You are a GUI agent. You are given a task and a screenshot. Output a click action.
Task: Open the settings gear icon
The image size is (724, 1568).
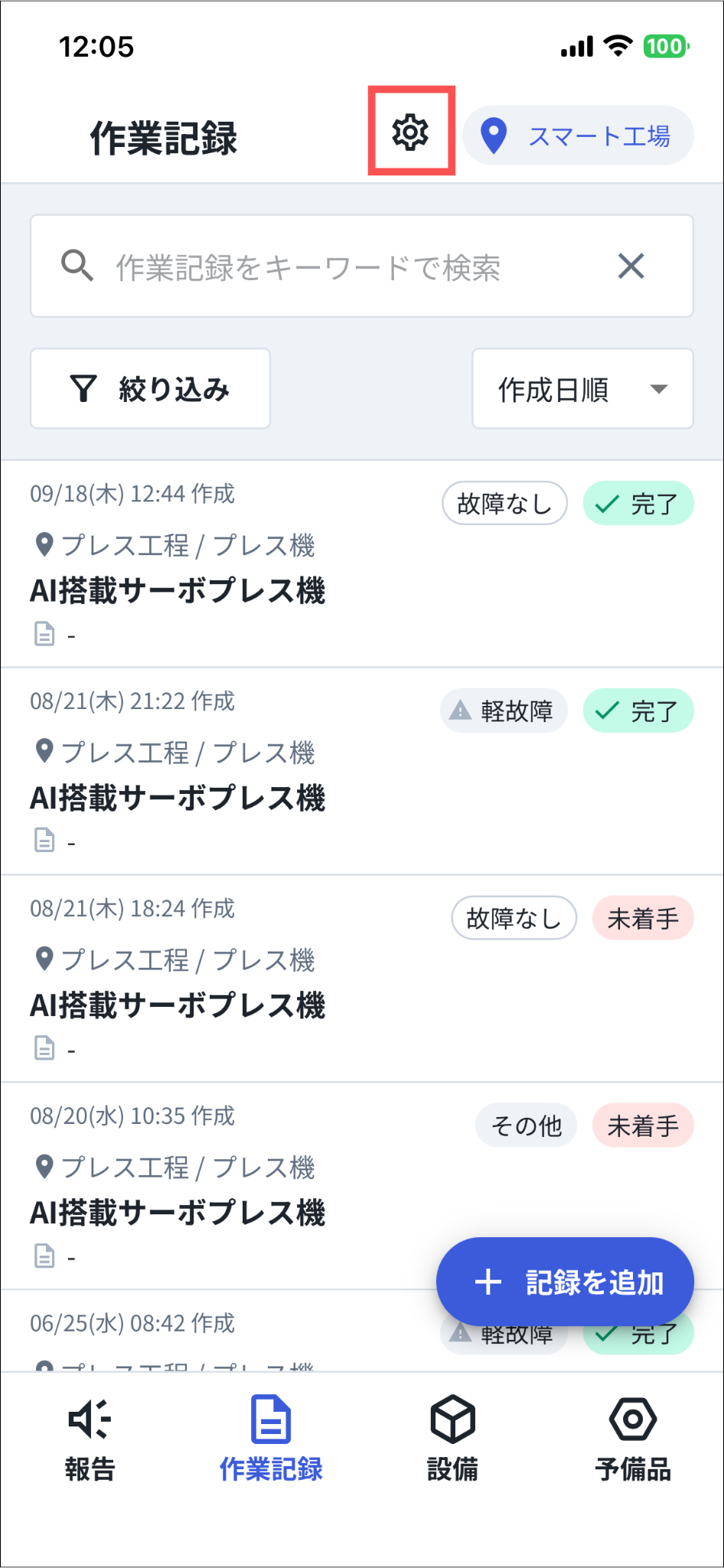coord(411,132)
